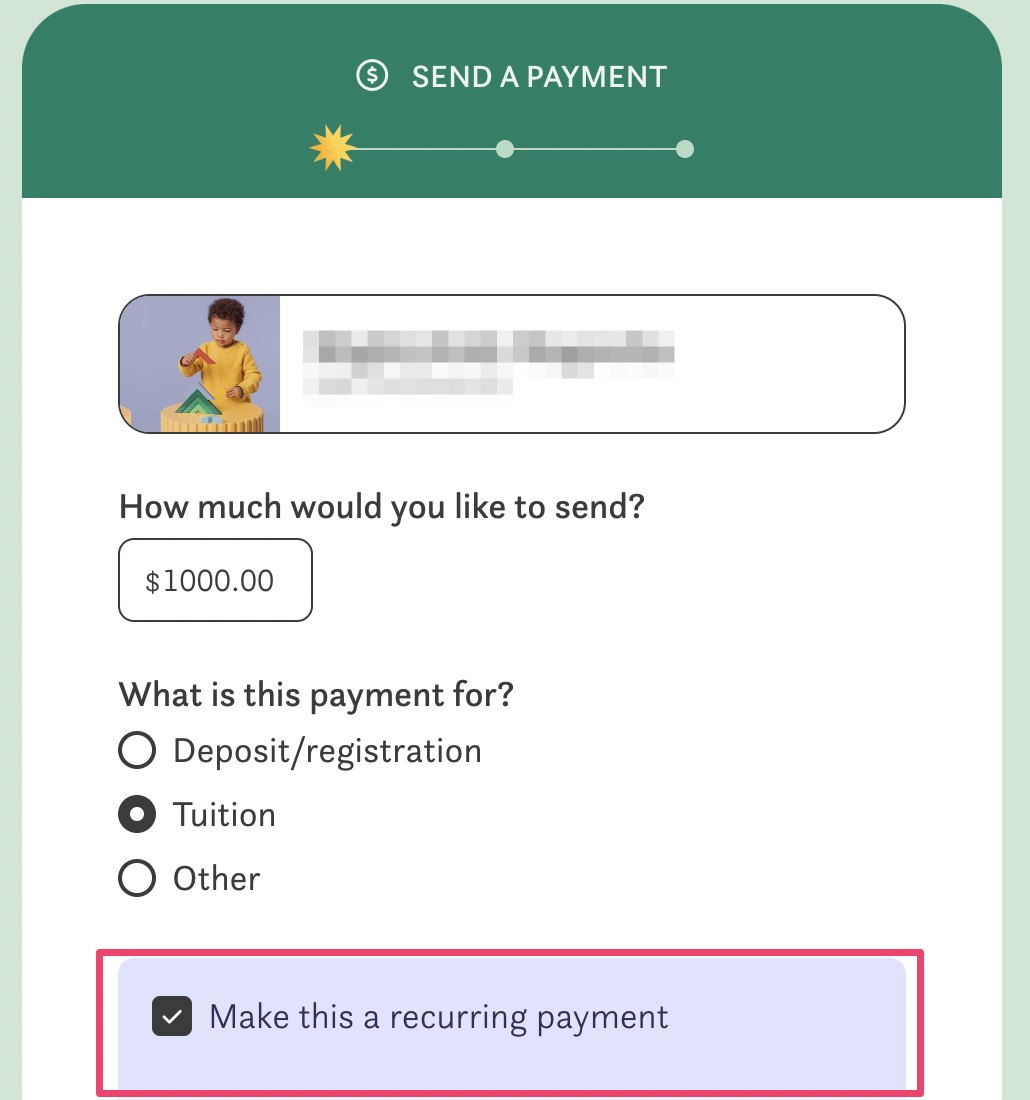Uncheck Make this a recurring payment

tap(171, 1017)
